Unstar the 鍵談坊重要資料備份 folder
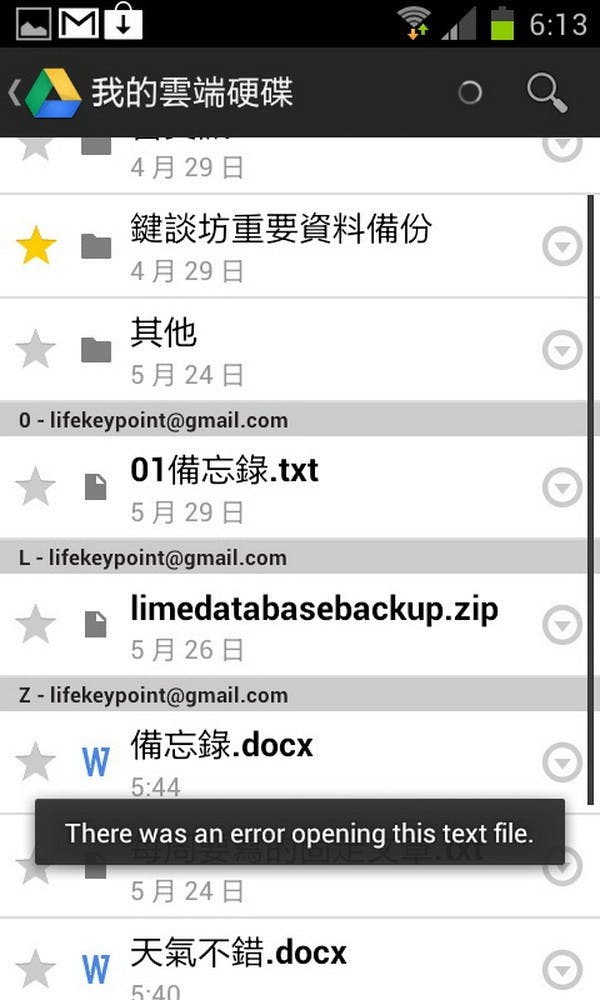Screen dimensions: 600x1000 click(x=36, y=246)
